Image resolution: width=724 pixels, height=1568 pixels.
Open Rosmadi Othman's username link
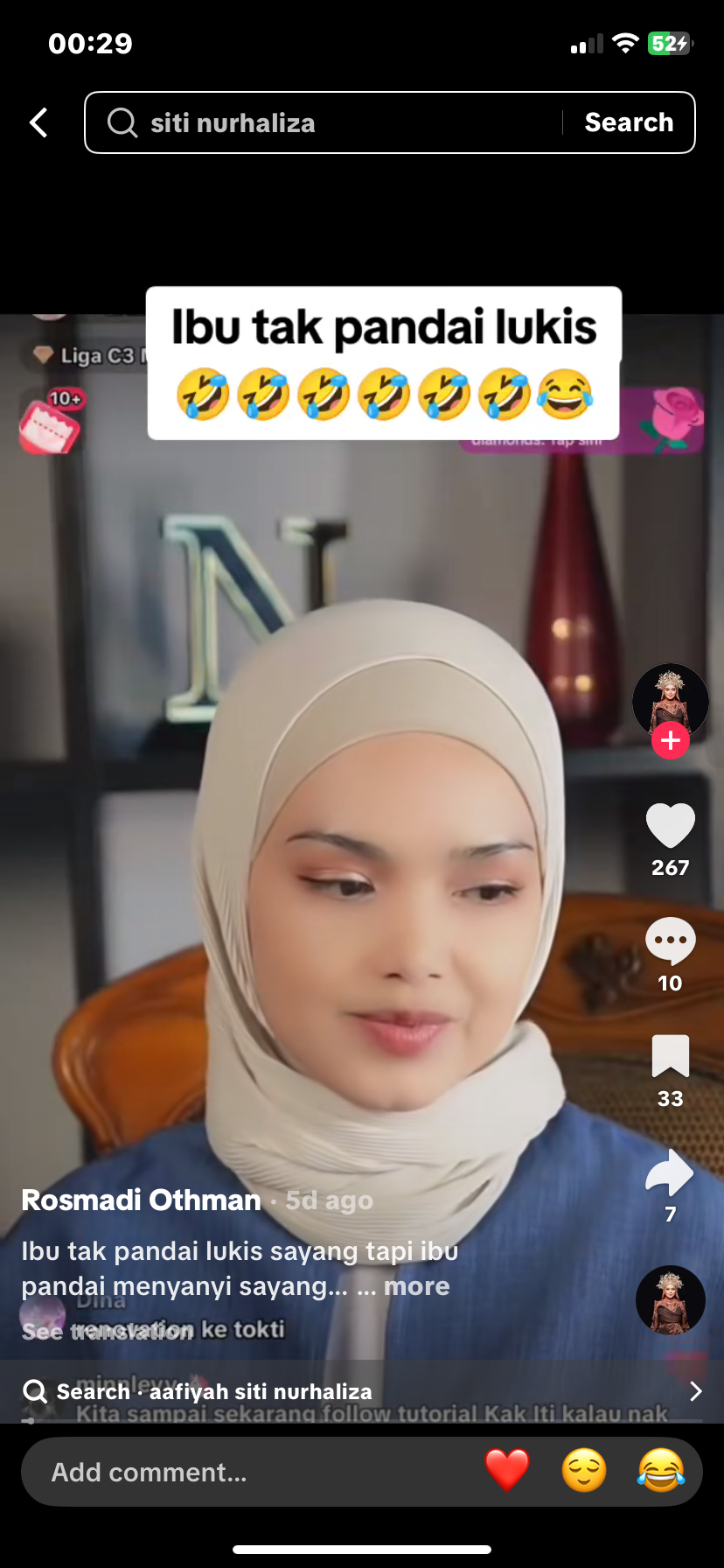coord(141,1200)
